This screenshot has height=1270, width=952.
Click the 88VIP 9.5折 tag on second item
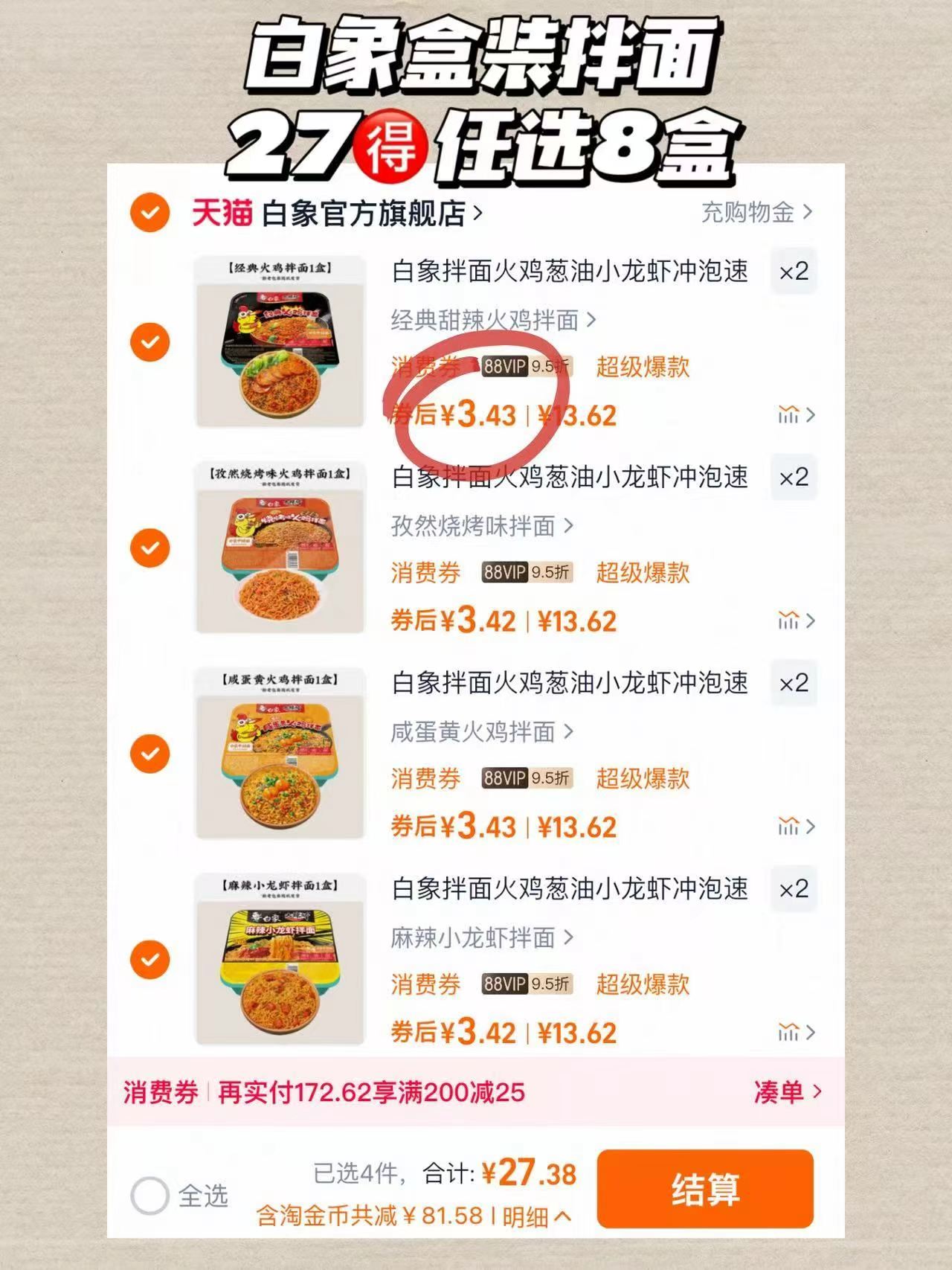(525, 572)
